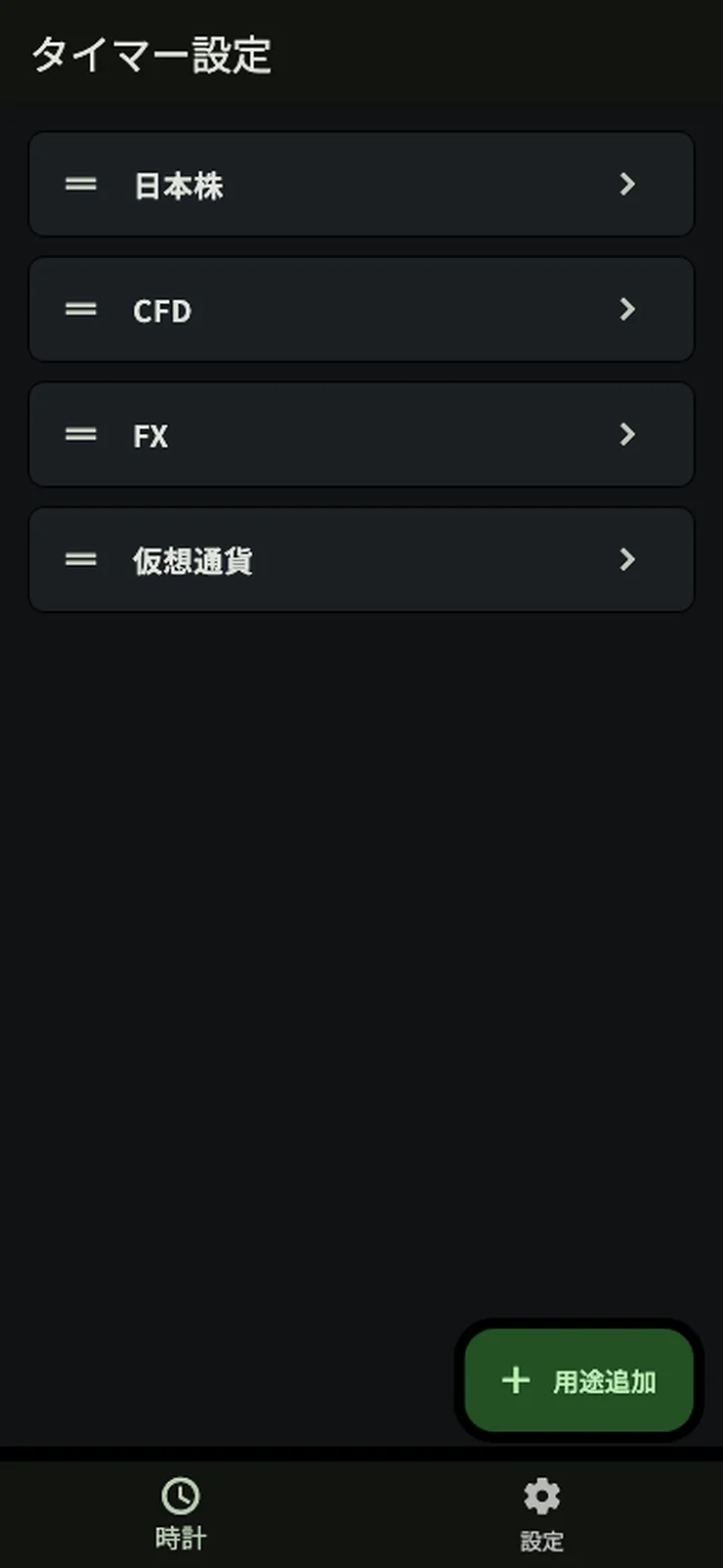Tap the 用途追加 floating button
The image size is (723, 1568).
coord(578,1380)
